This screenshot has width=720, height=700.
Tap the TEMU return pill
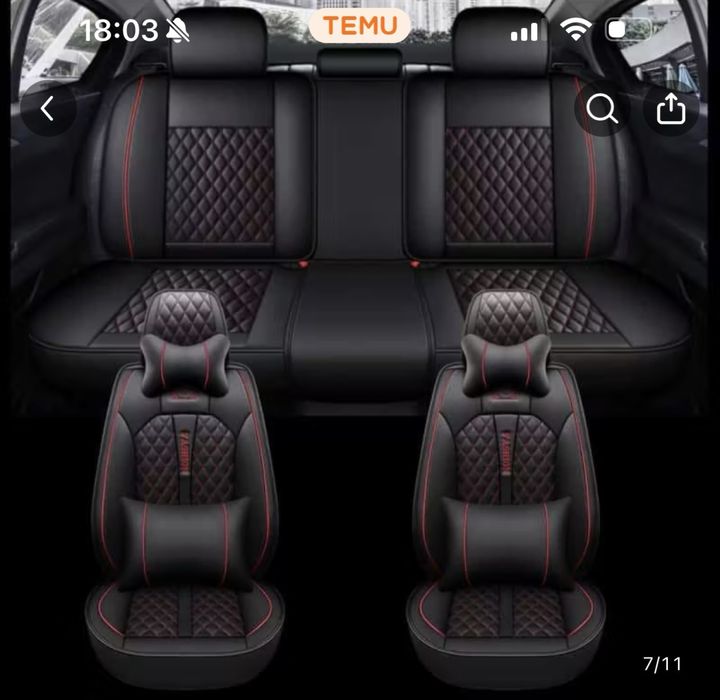pos(359,26)
